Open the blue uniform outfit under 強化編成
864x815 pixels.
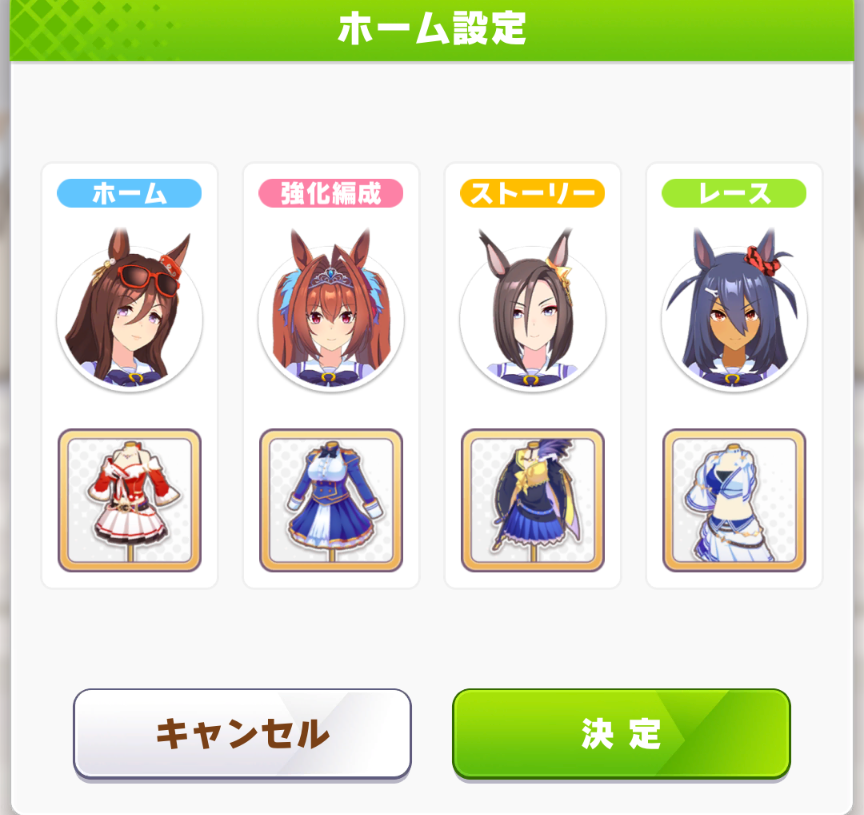331,500
